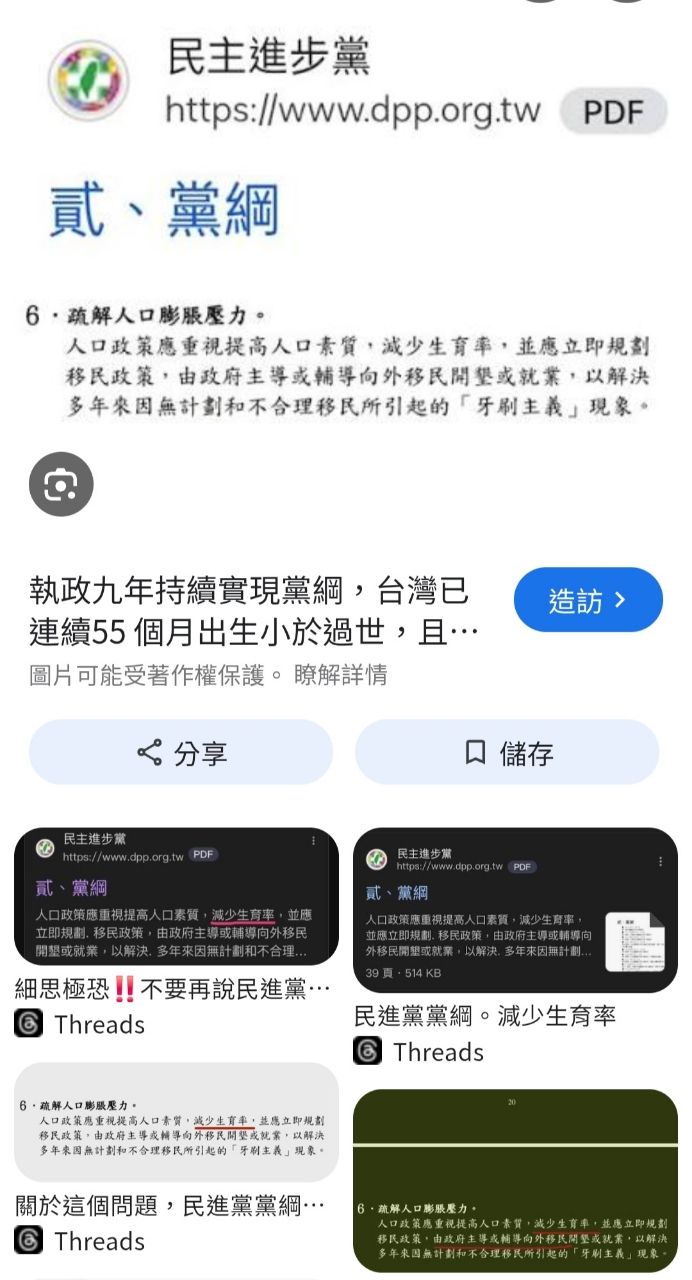692x1280 pixels.
Task: Tap the blue 造訪 button
Action: click(588, 600)
